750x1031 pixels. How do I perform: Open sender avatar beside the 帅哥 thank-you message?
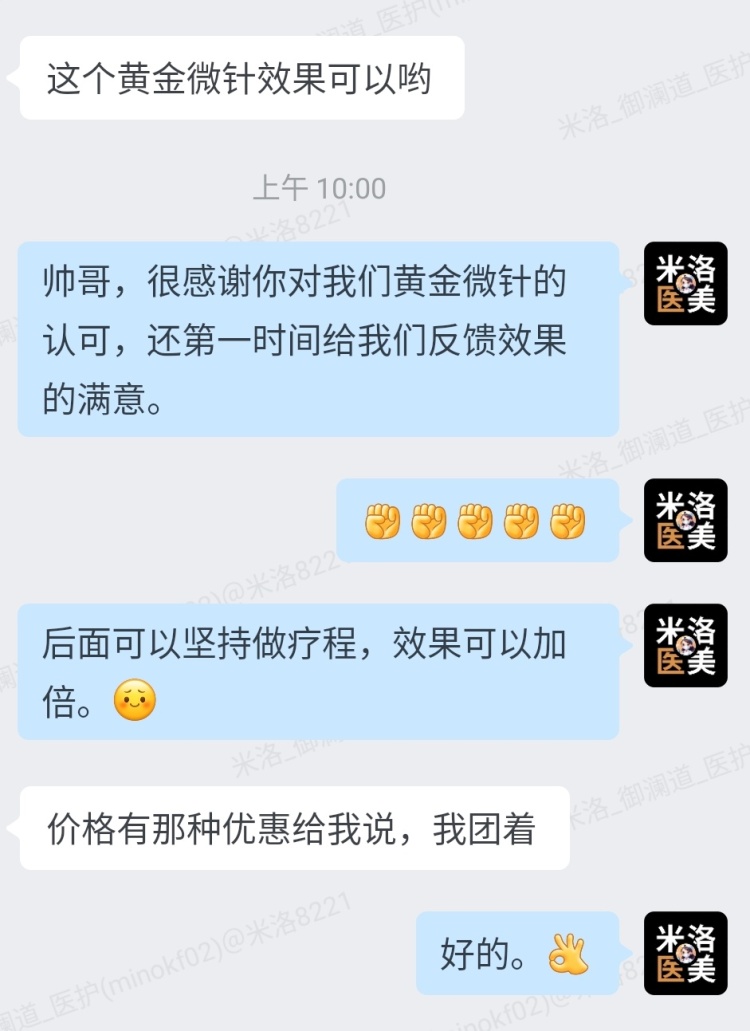point(685,283)
